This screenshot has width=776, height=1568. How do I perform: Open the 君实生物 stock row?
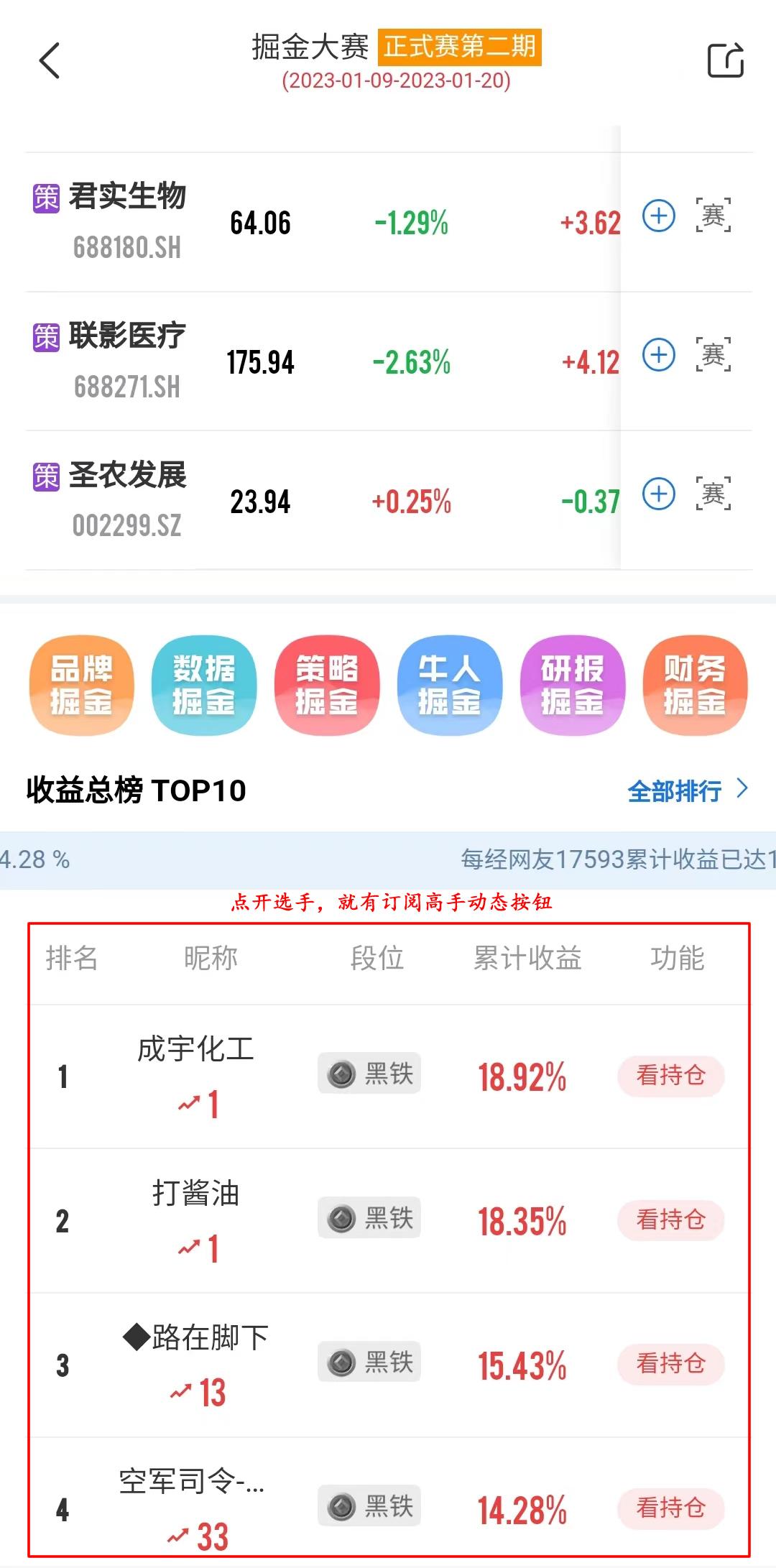(128, 220)
